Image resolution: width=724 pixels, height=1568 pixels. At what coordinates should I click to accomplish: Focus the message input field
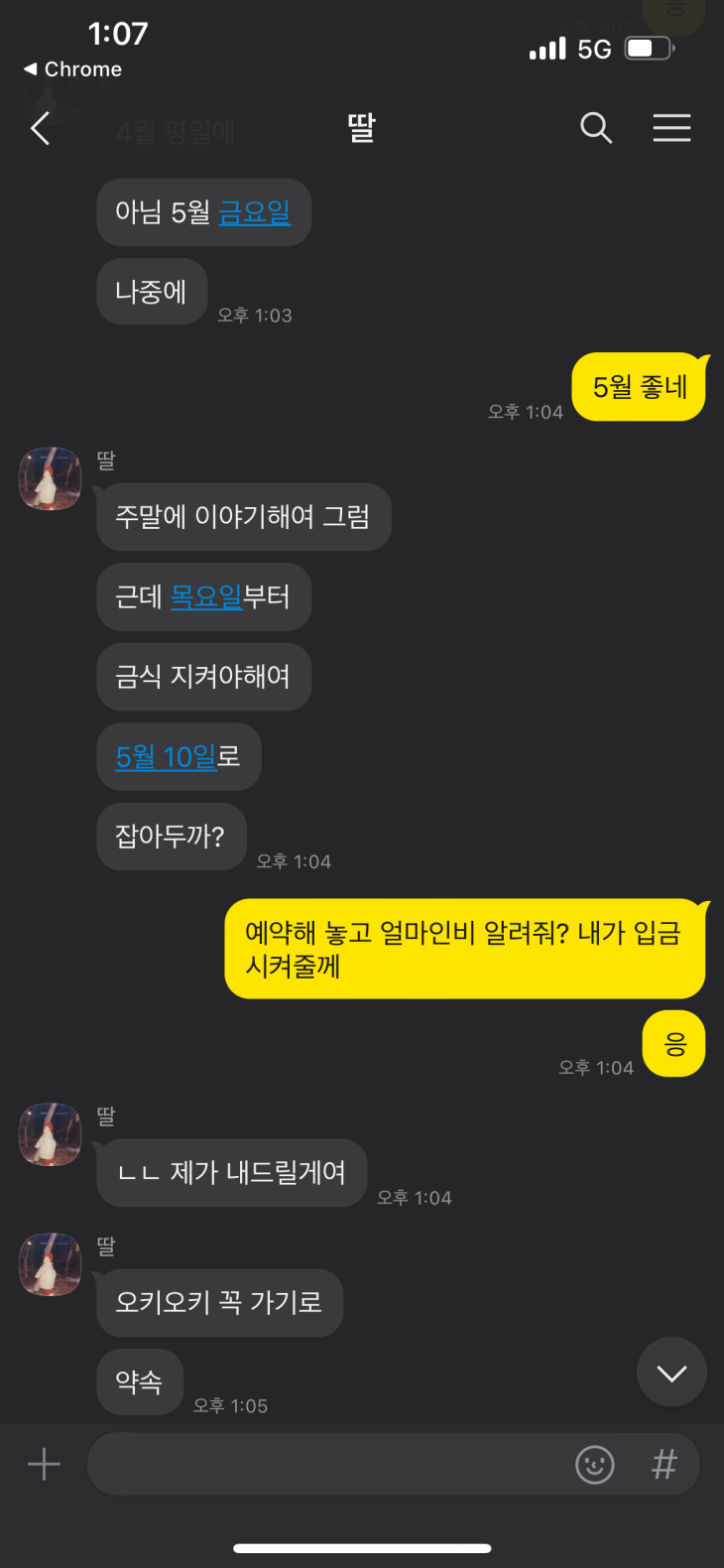click(x=327, y=1464)
